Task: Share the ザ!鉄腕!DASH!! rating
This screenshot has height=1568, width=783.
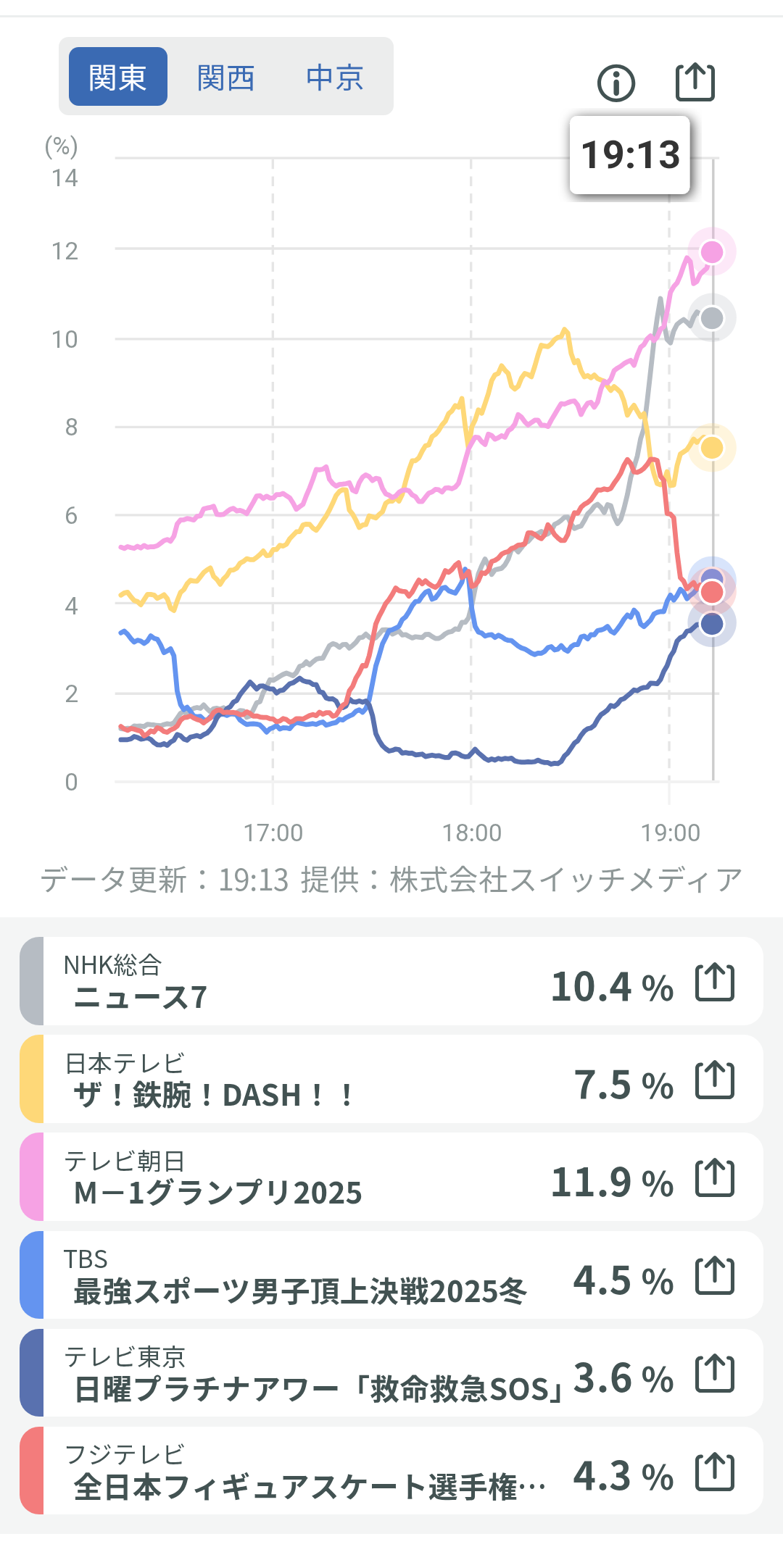Action: click(715, 1080)
